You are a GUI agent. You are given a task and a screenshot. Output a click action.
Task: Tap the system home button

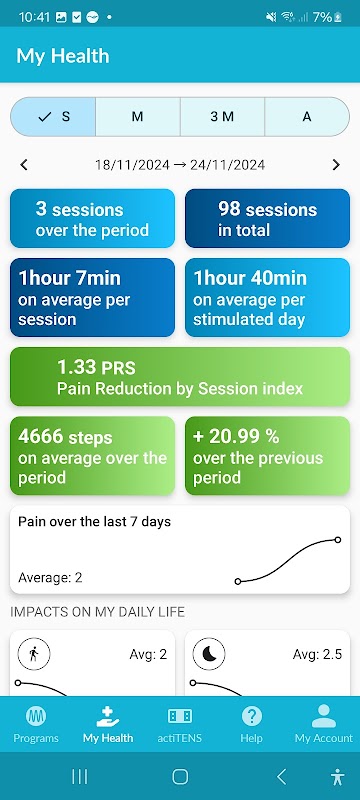pos(180,777)
